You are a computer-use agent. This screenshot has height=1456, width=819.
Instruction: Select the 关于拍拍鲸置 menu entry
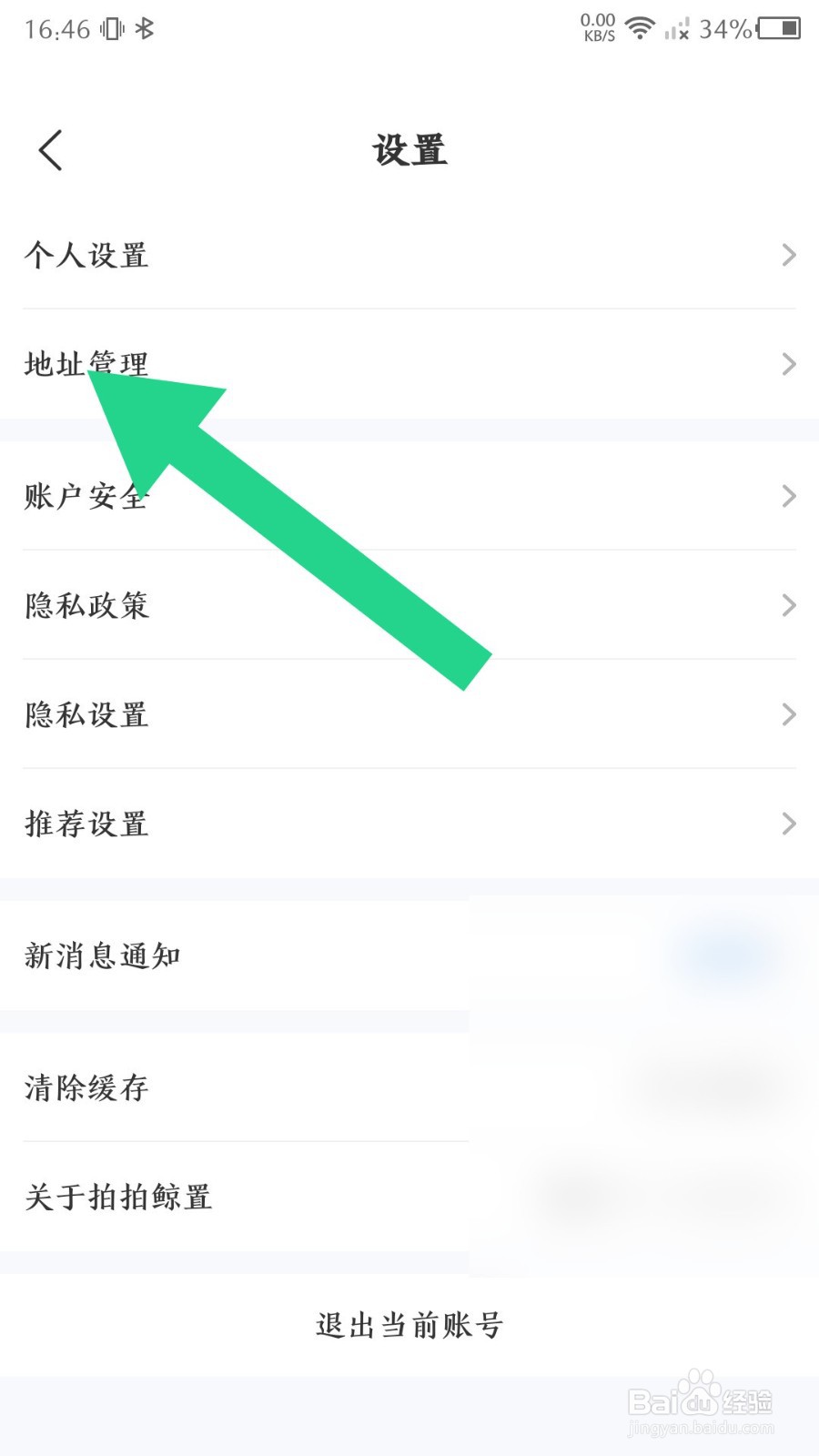tap(118, 1198)
